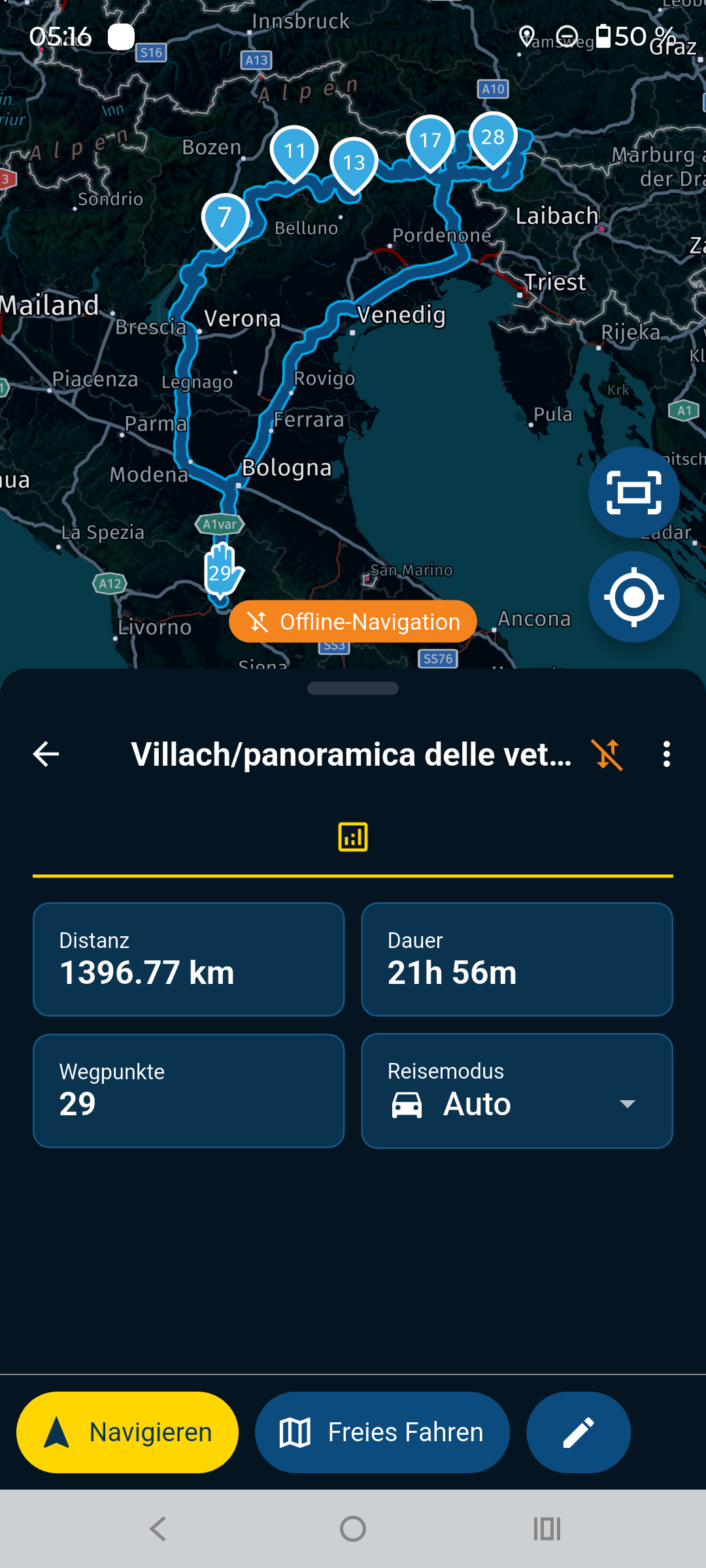Expand the bottom sheet drag handle
706x1568 pixels.
352,688
